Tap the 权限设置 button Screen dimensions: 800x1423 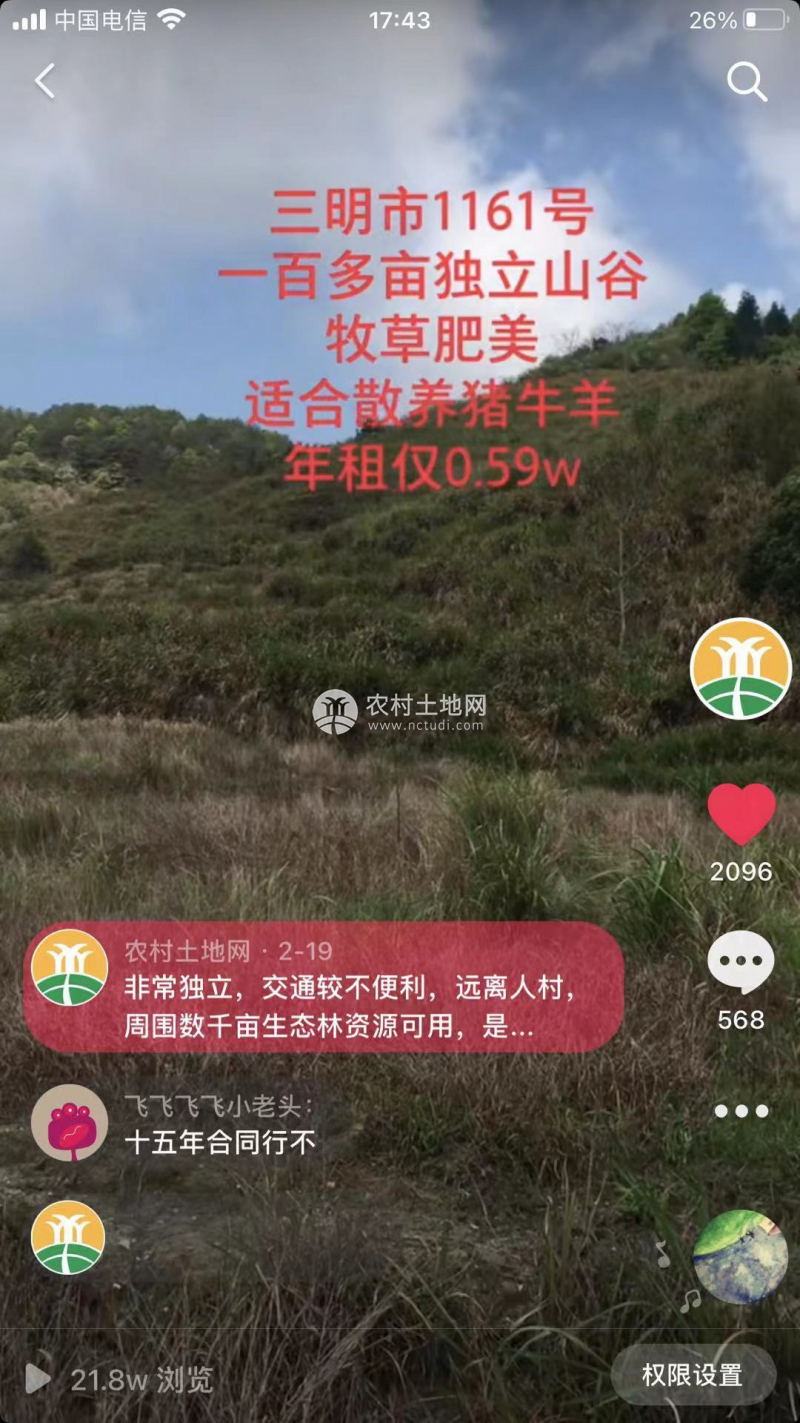(x=693, y=1375)
